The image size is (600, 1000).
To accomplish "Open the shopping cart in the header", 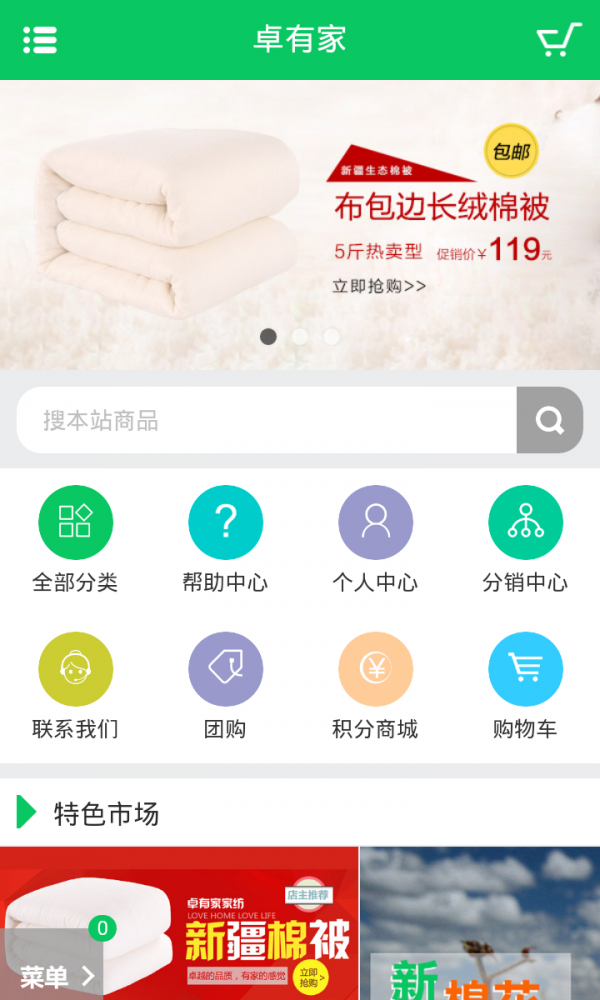I will pos(558,40).
